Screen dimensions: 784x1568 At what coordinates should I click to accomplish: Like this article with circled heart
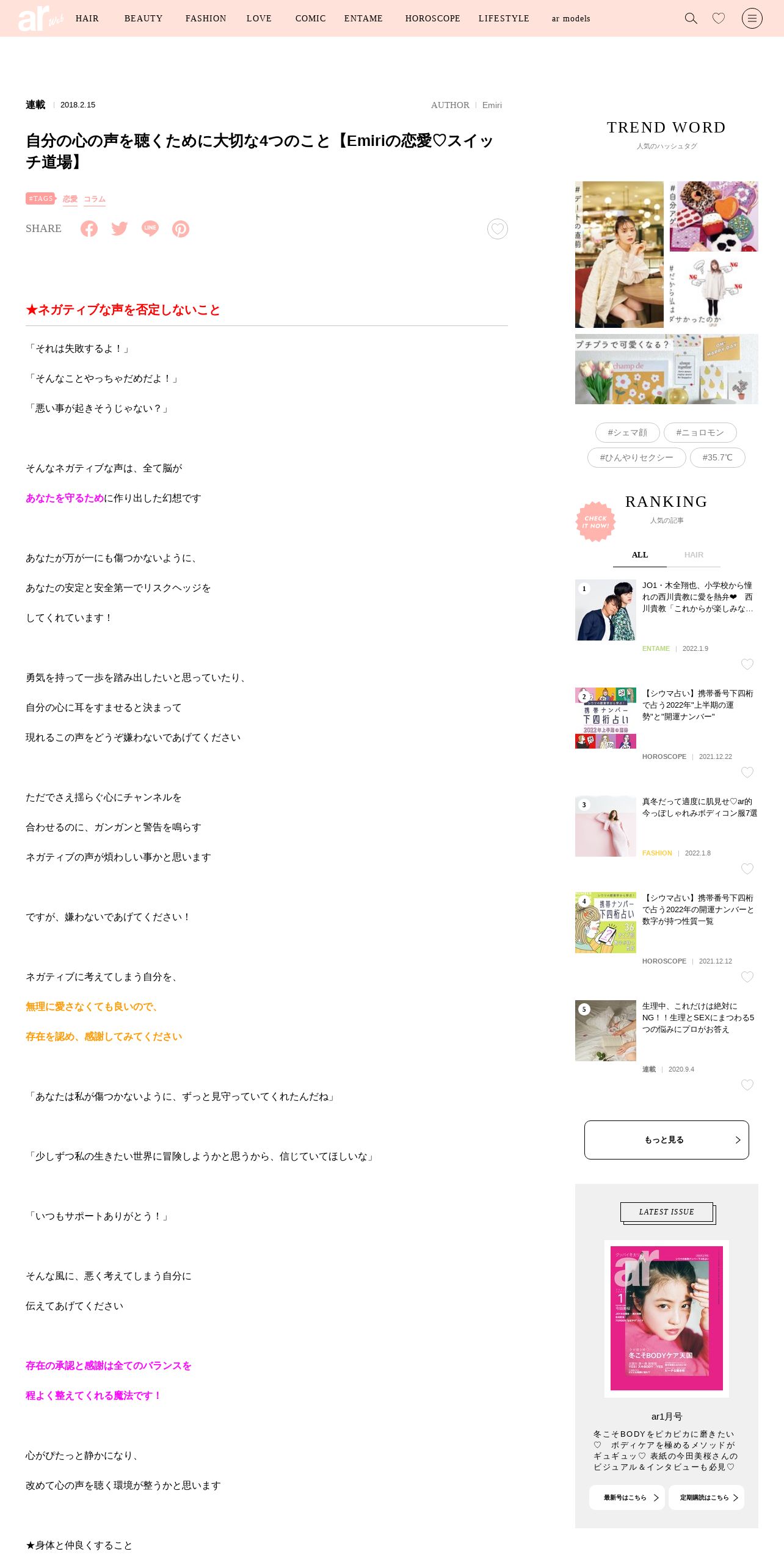[x=498, y=228]
